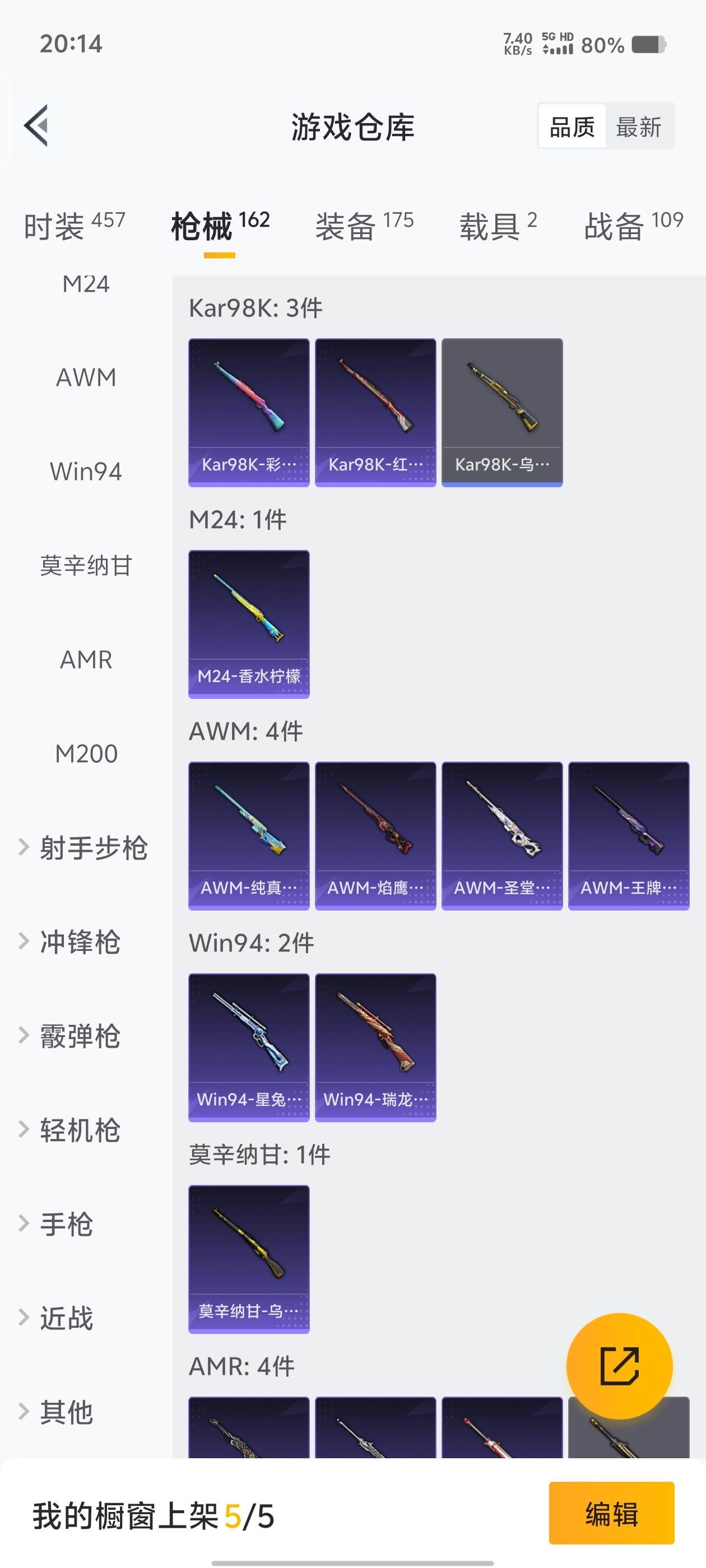View the Win94-瑞龙 skin

(x=375, y=1048)
